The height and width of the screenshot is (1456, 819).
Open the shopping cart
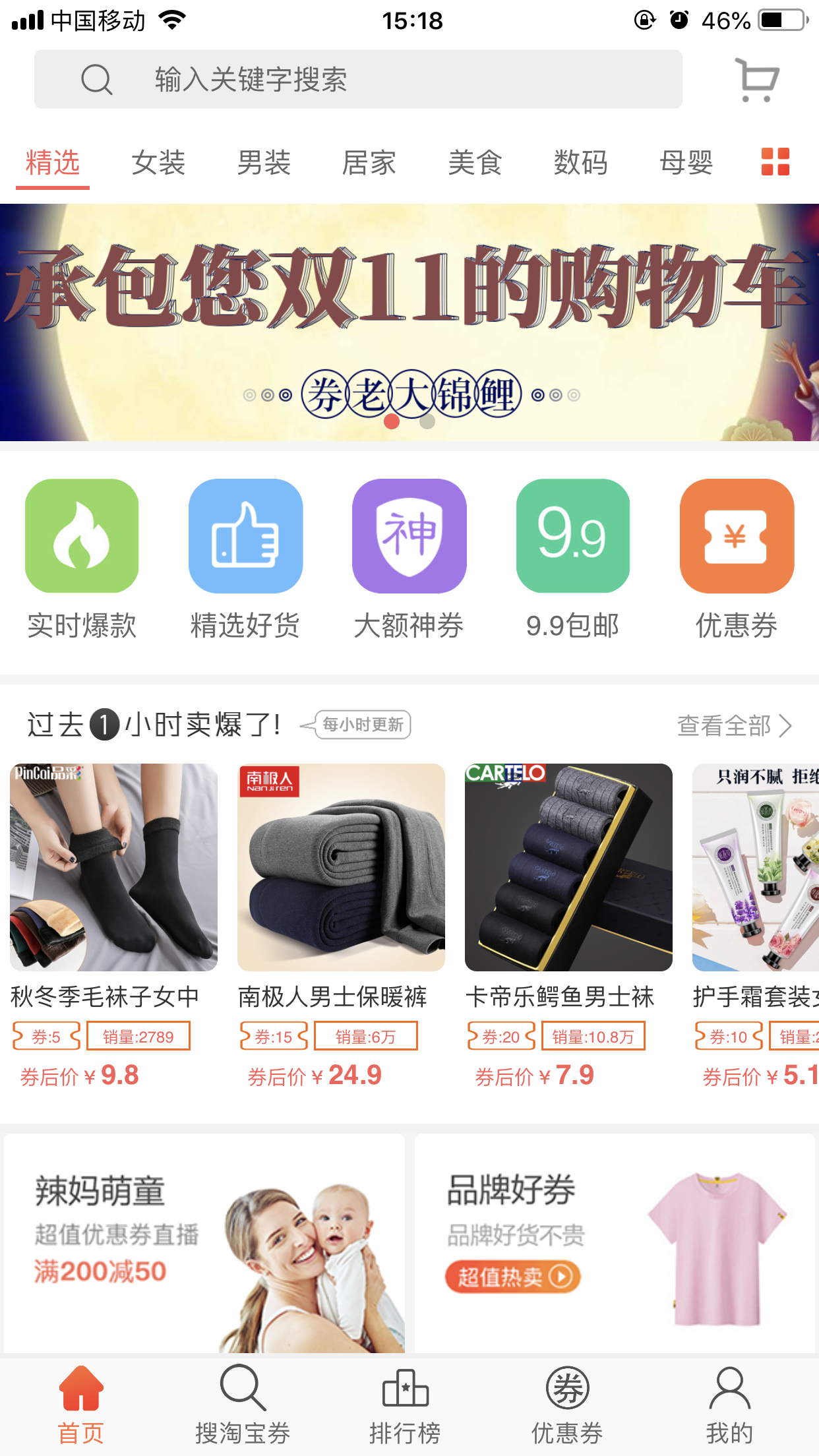pos(757,80)
